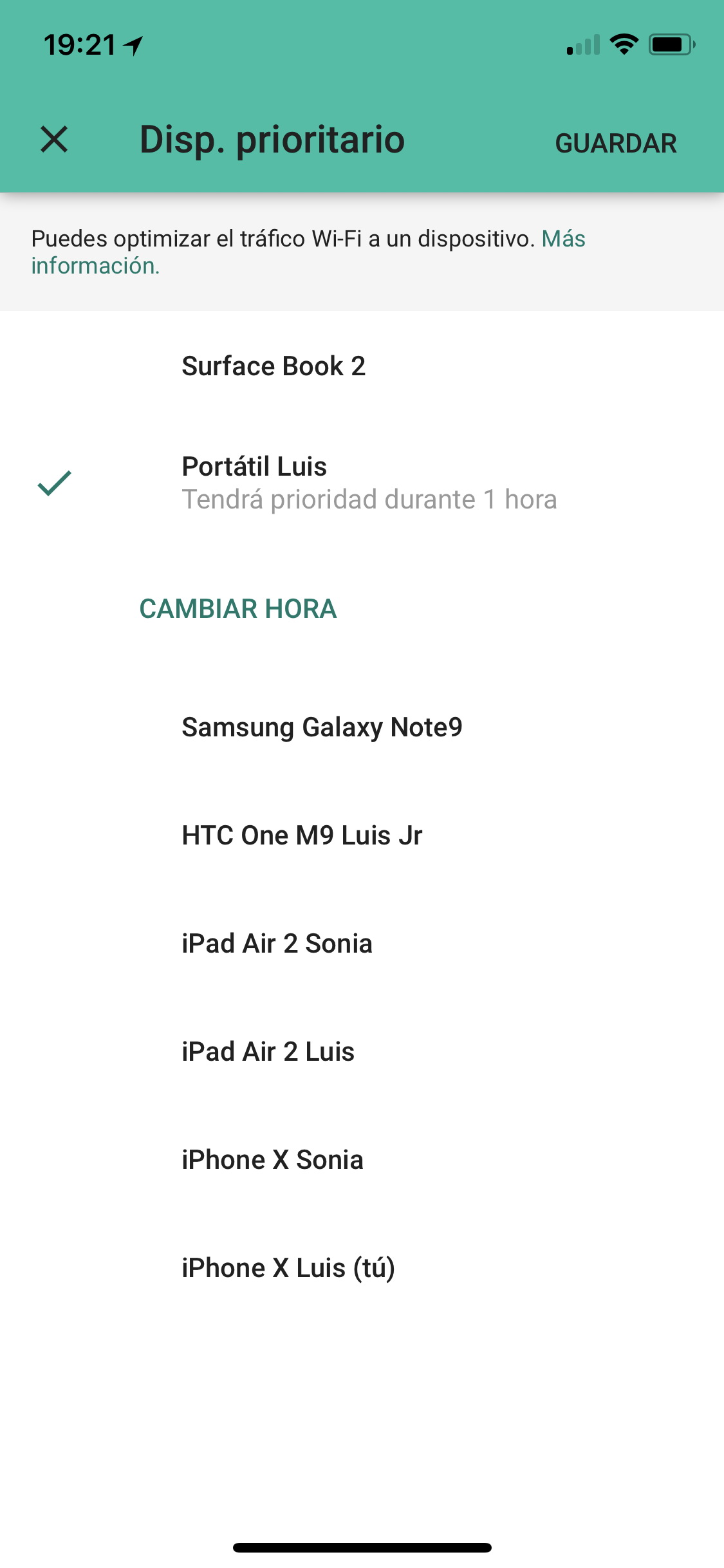
Task: Choose iPhone X Sonia as priority
Action: point(362,1160)
